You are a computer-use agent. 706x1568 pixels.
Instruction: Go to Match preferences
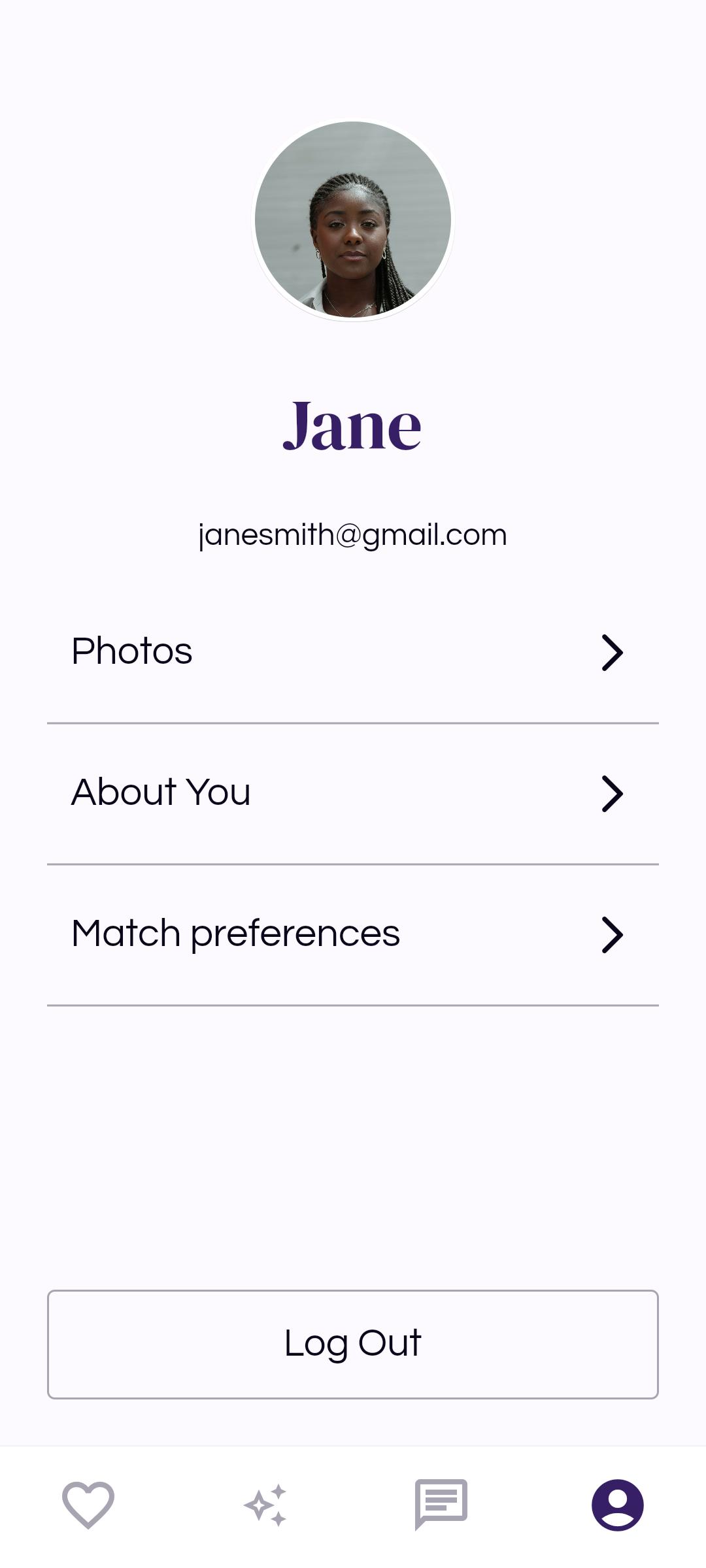tap(353, 934)
